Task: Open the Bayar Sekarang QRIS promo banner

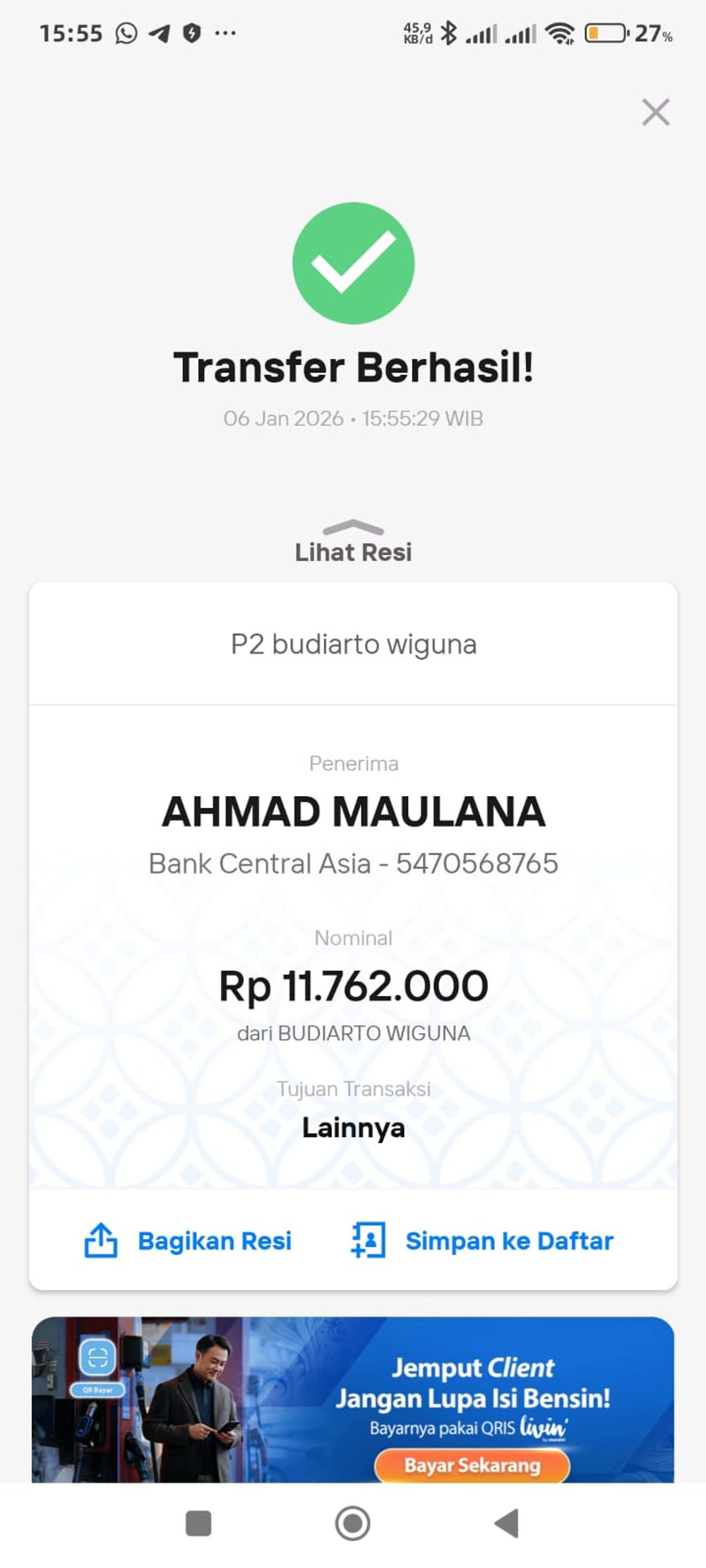Action: pos(472,1464)
